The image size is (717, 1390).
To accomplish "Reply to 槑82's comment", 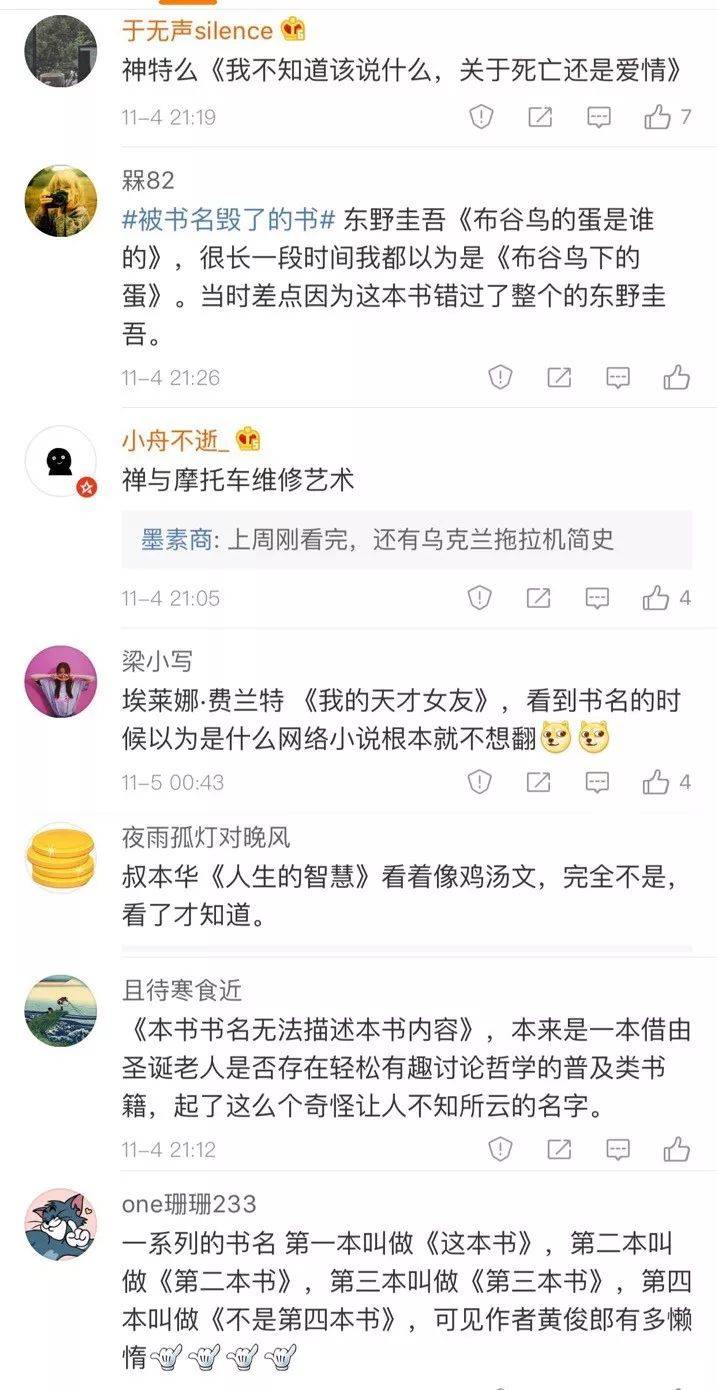I will (618, 377).
